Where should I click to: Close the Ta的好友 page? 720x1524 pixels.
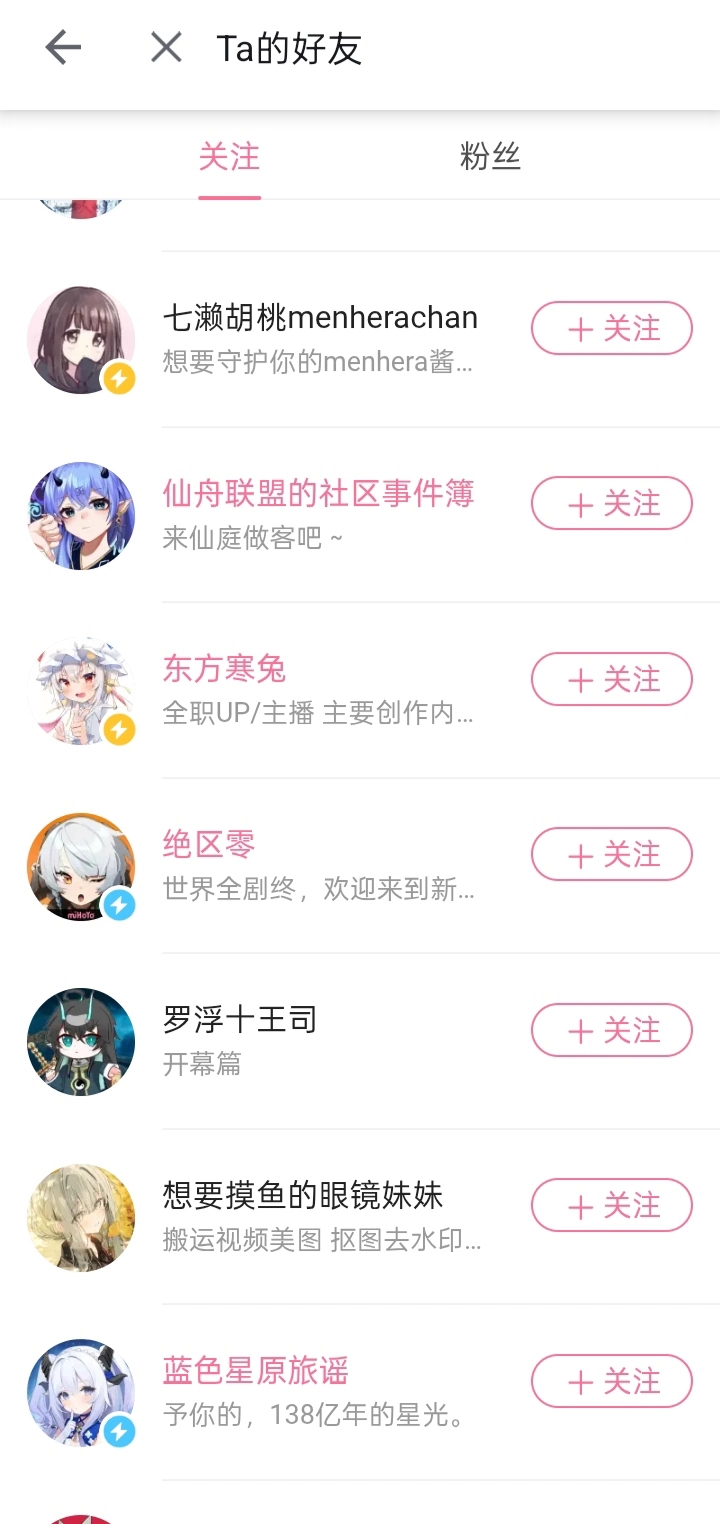click(166, 47)
